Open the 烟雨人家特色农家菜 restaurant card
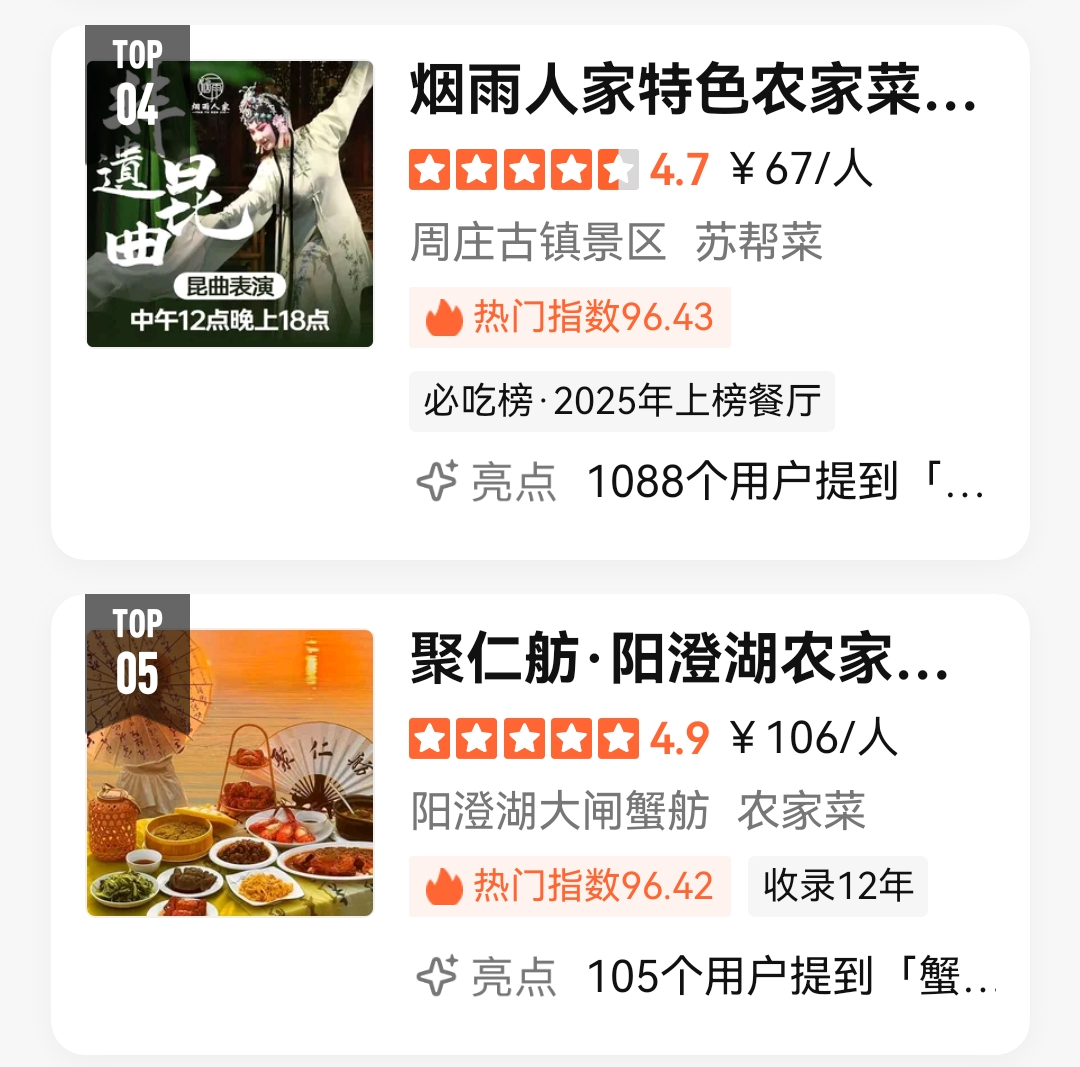This screenshot has width=1080, height=1067. [692, 93]
